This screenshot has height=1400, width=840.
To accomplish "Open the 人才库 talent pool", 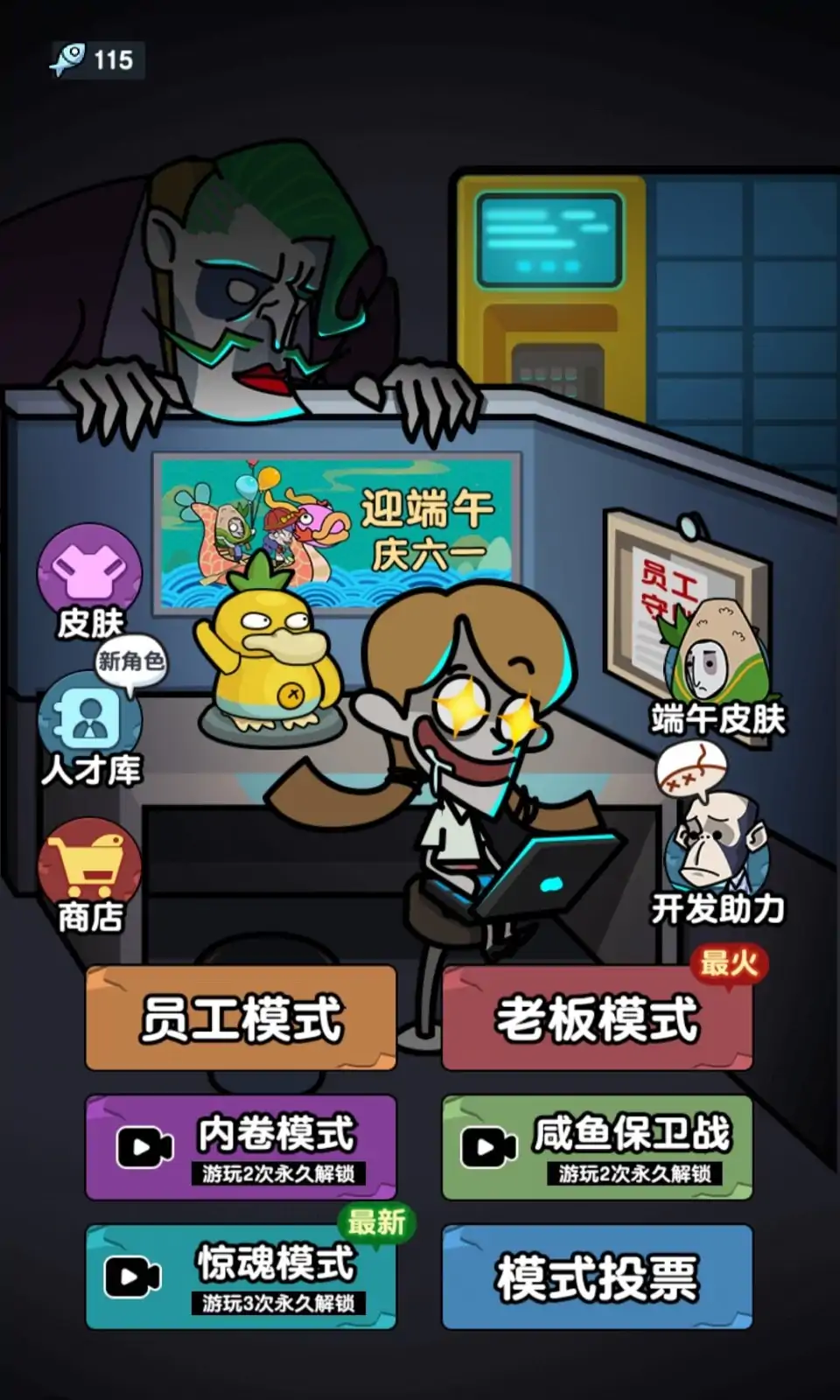I will 89,722.
